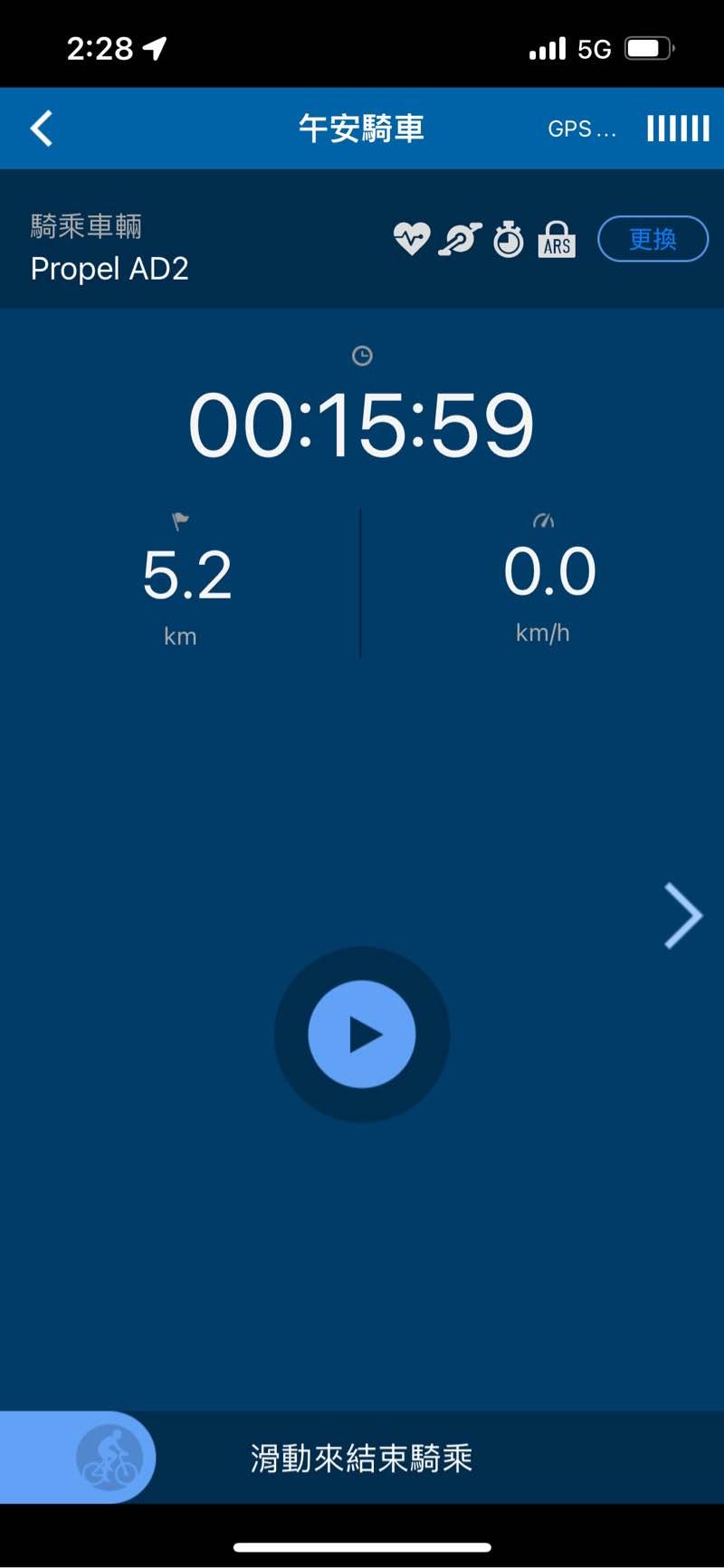
Task: Open the next page with the right chevron
Action: coord(683,915)
